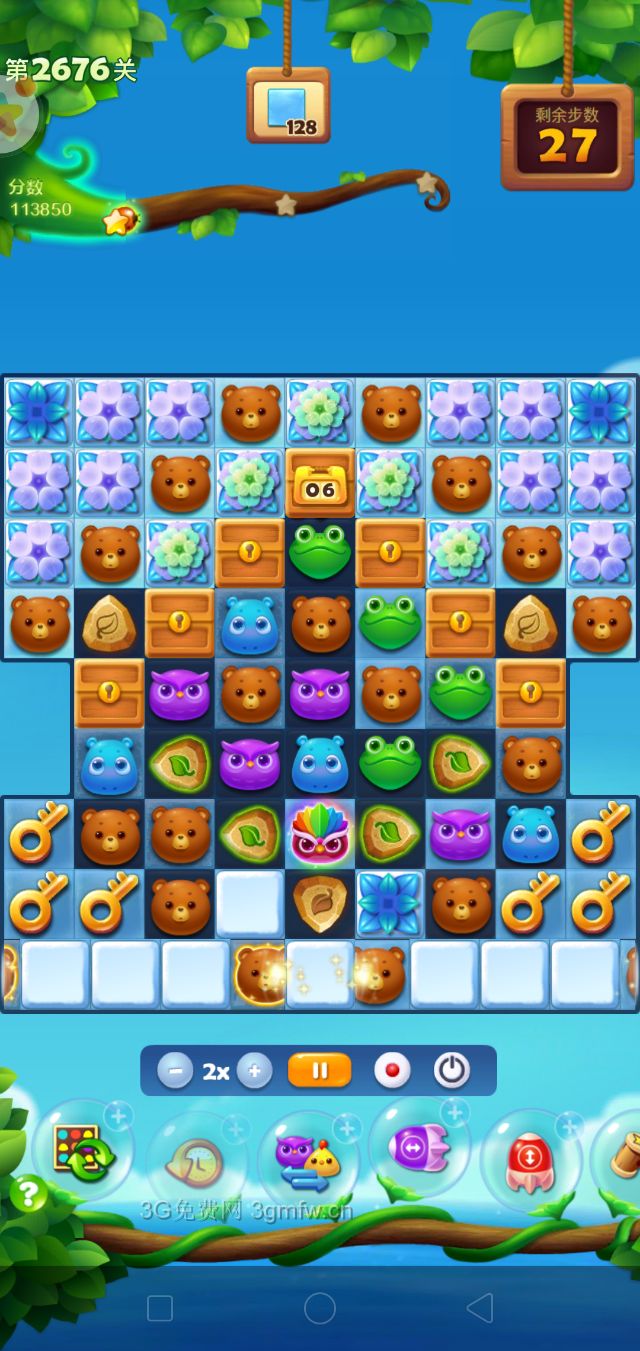Tap the system back triangle
640x1351 pixels.
click(x=481, y=1308)
